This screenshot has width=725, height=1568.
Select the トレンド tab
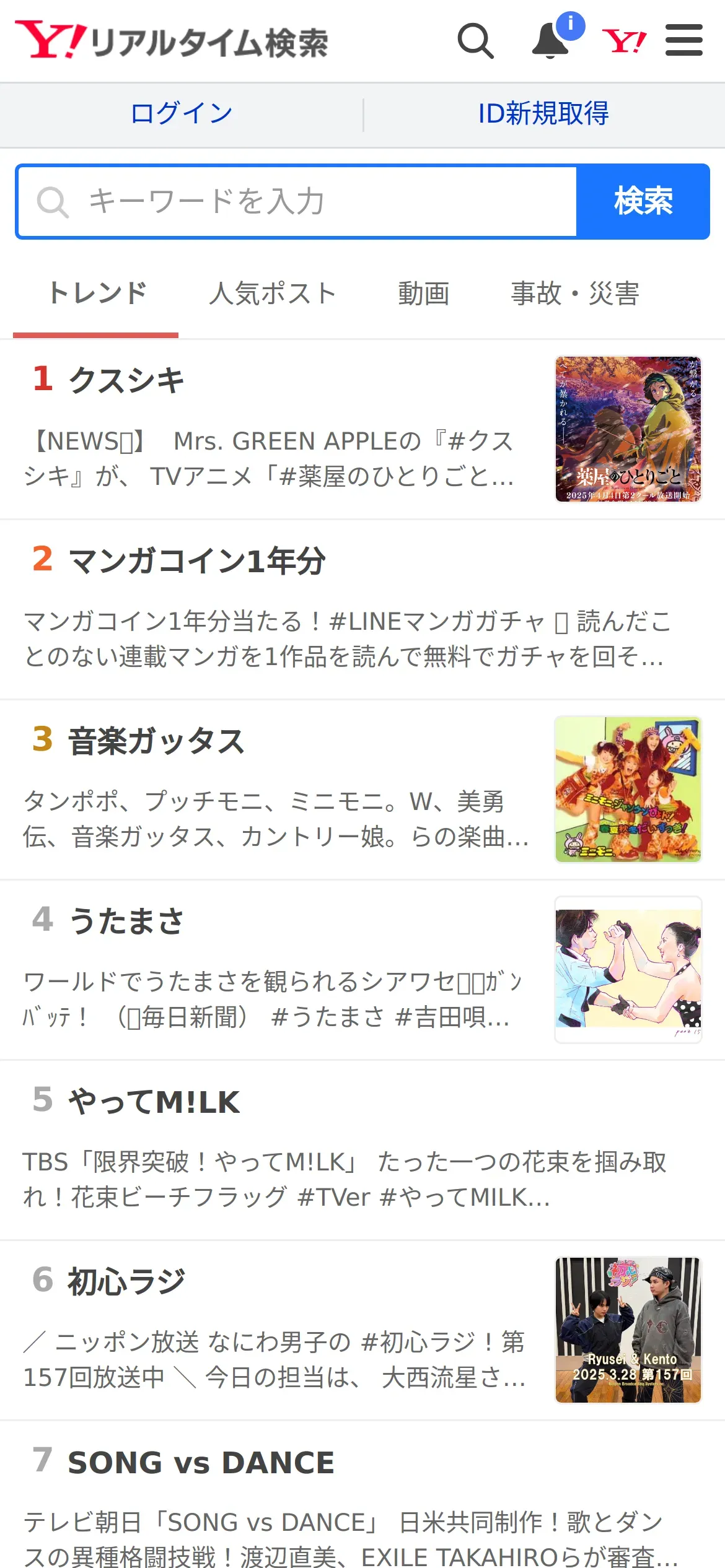point(97,294)
